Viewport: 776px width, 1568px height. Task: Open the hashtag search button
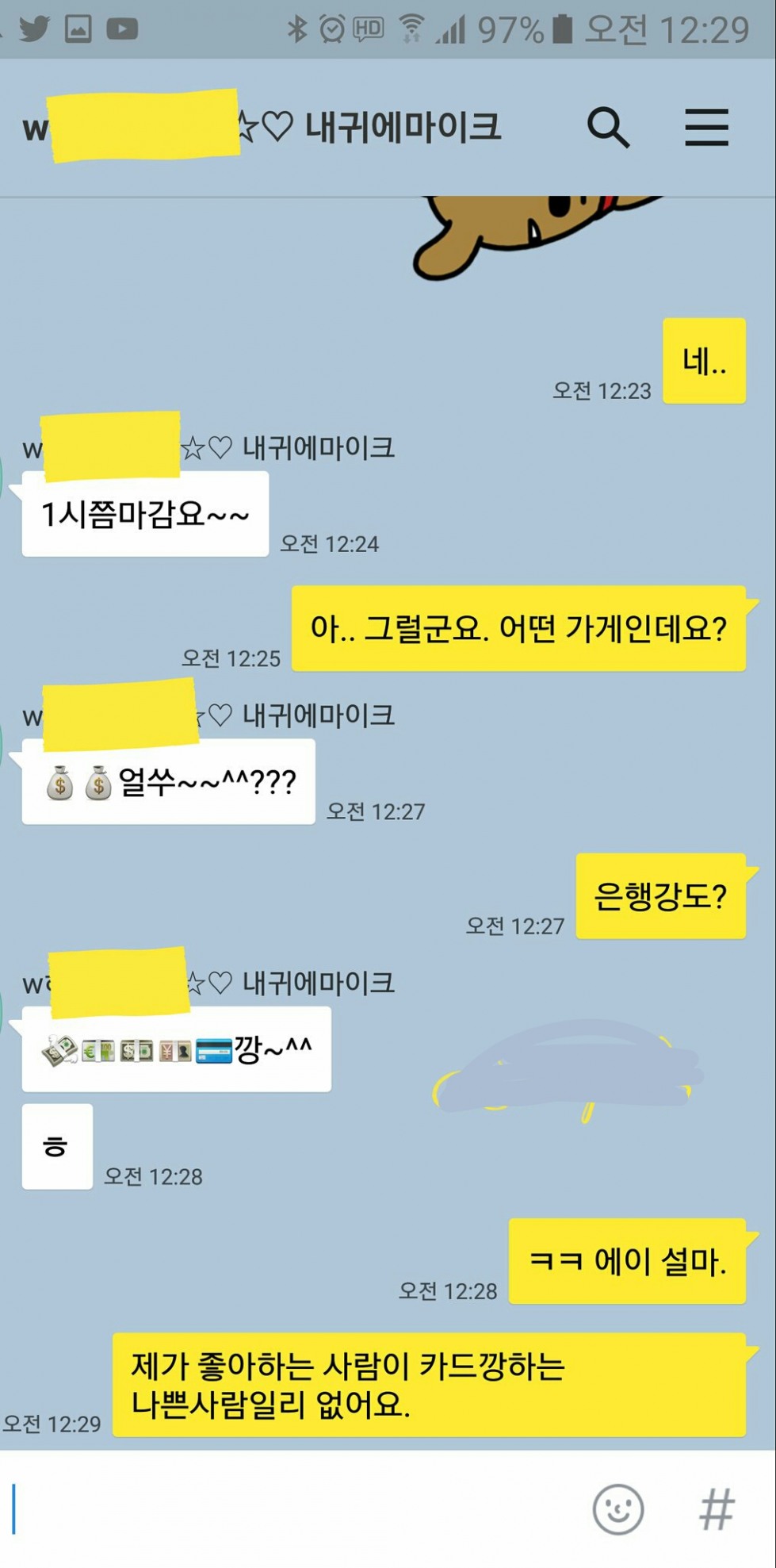[717, 1509]
